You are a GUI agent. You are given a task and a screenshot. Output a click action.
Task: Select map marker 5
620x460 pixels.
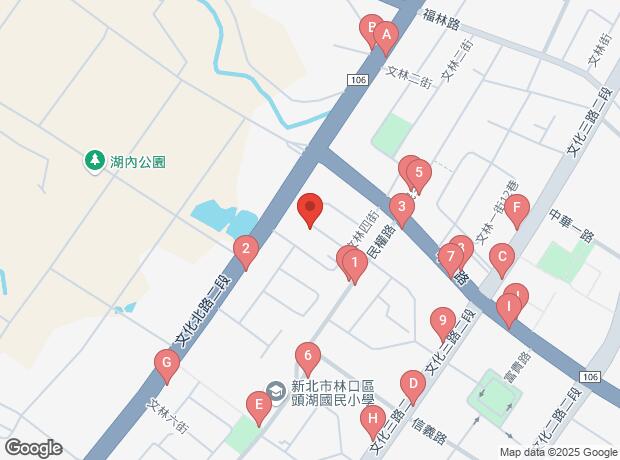coord(419,172)
